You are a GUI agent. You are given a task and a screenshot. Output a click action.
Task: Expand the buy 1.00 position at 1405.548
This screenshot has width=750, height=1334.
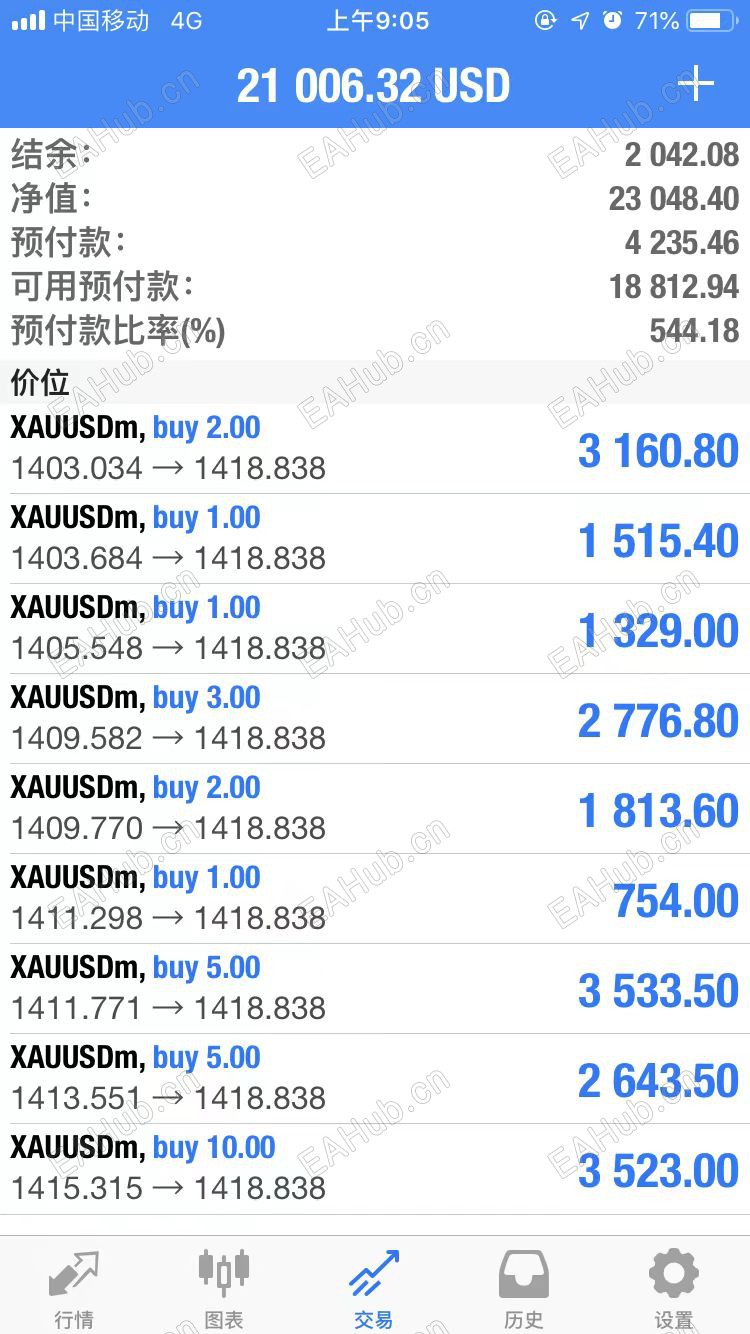375,628
